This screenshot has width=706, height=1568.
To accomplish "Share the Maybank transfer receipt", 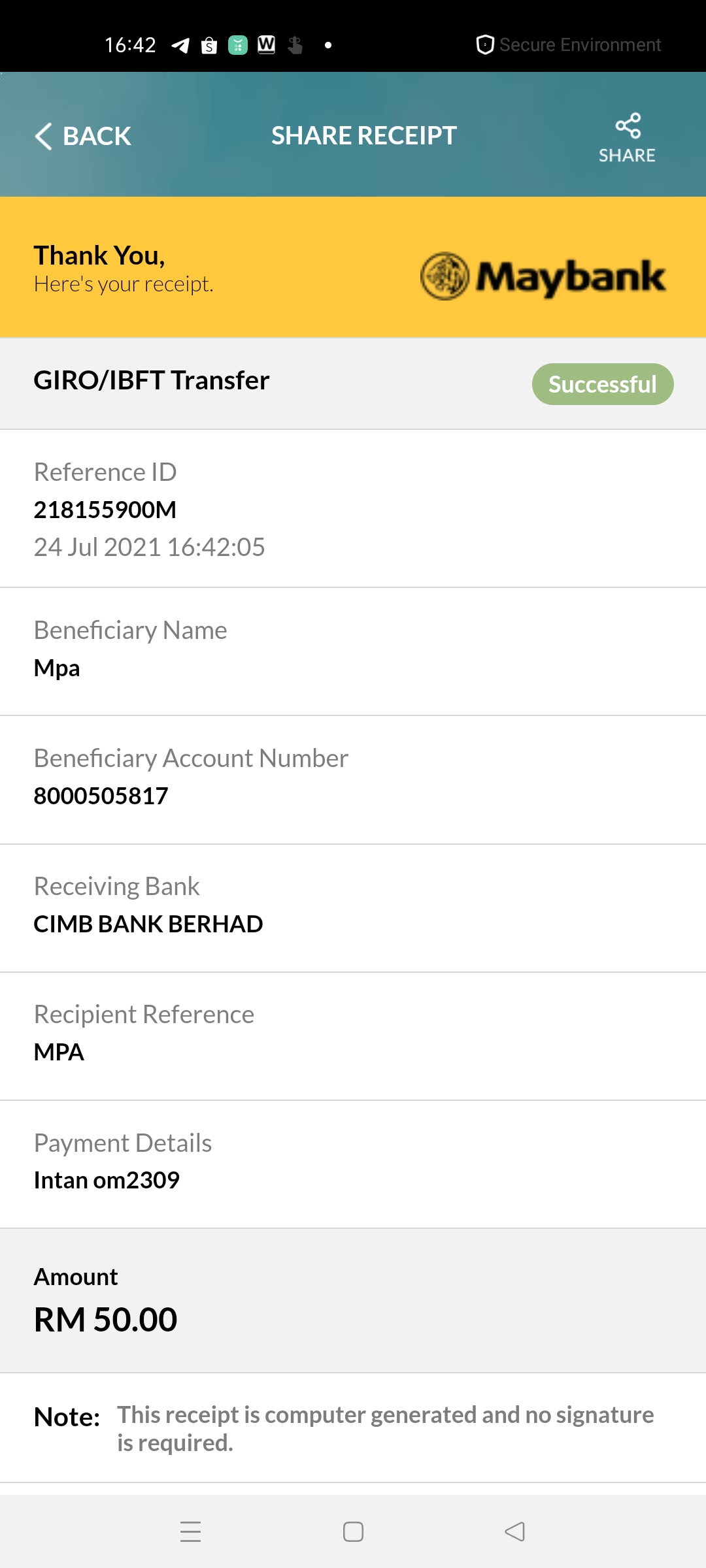I will (x=627, y=137).
